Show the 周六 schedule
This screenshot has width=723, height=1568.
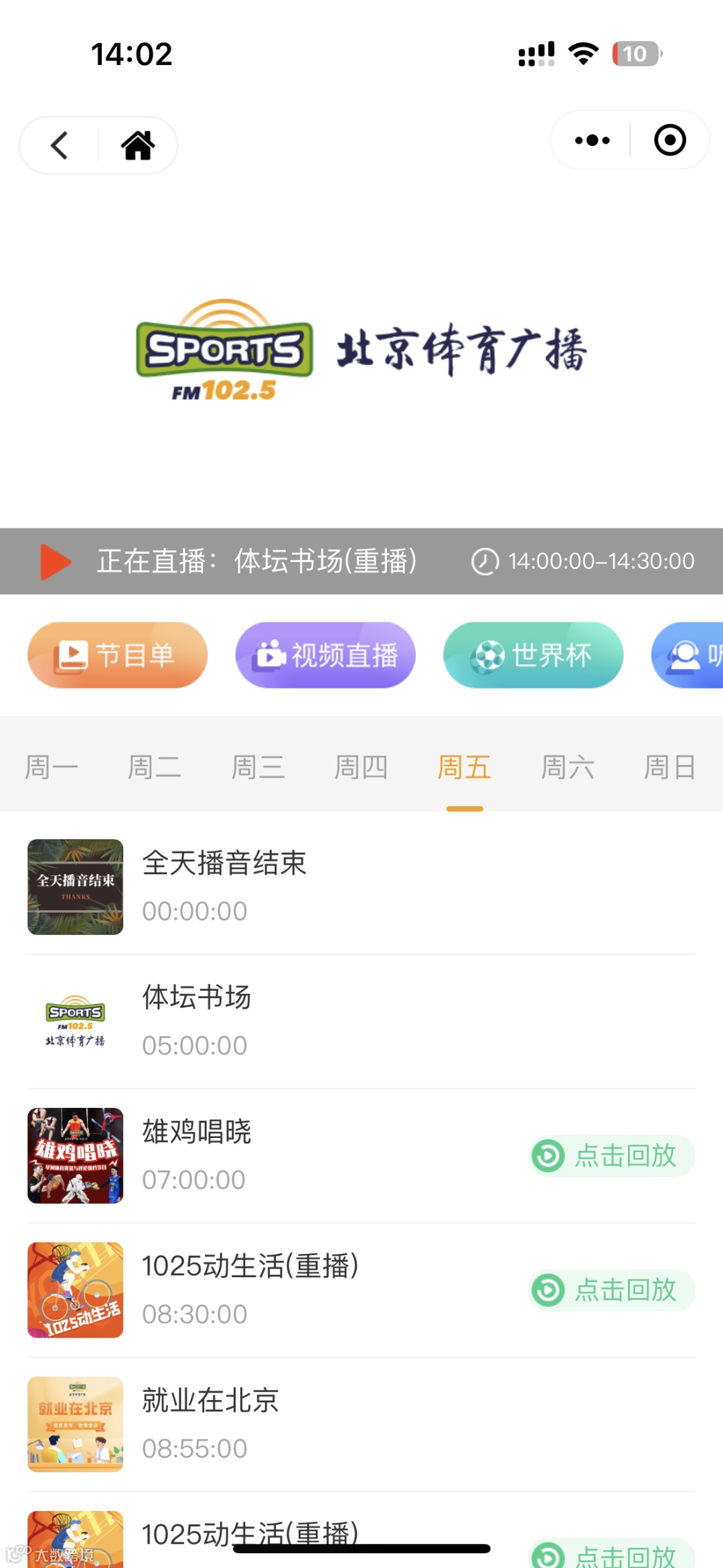[568, 767]
